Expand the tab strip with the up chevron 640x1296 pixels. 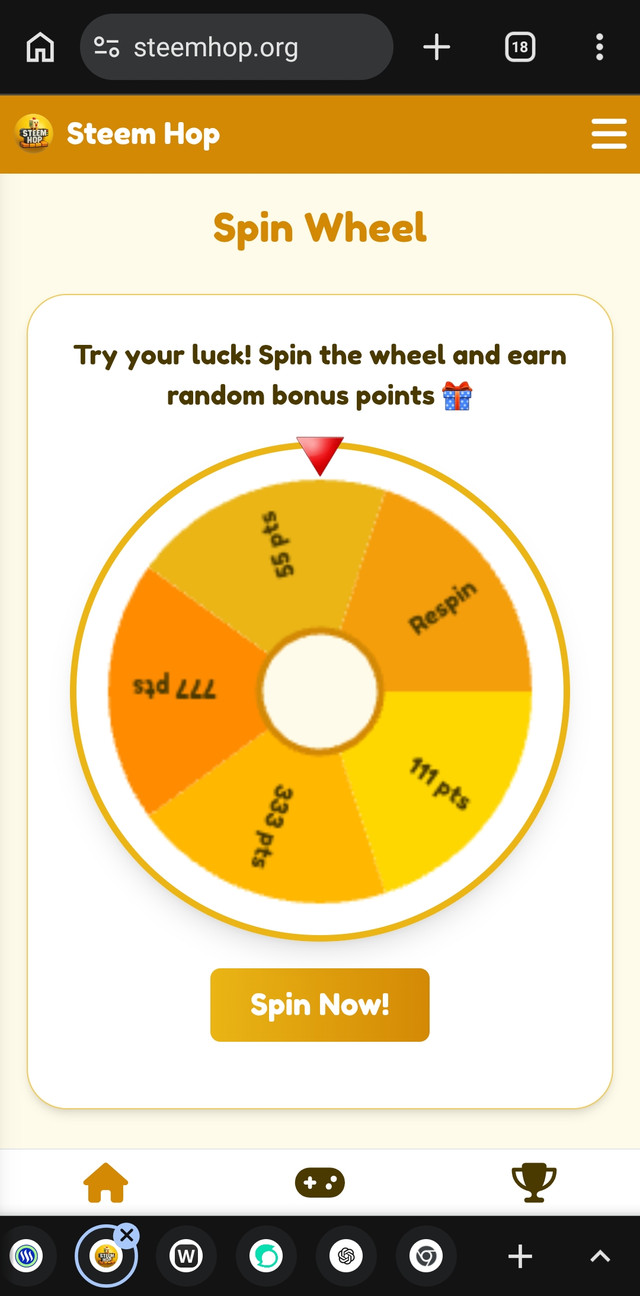tap(600, 1256)
